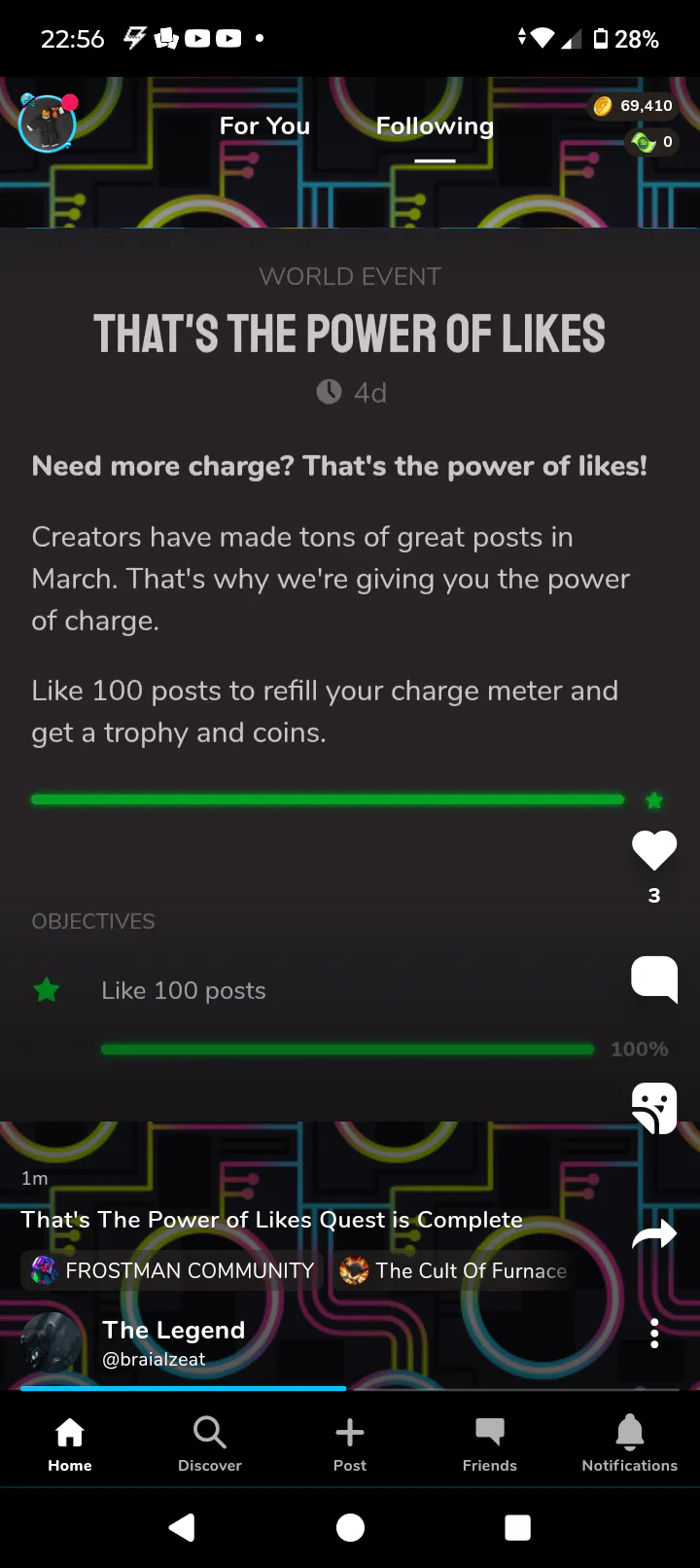Go to the Home tab

tap(70, 1443)
